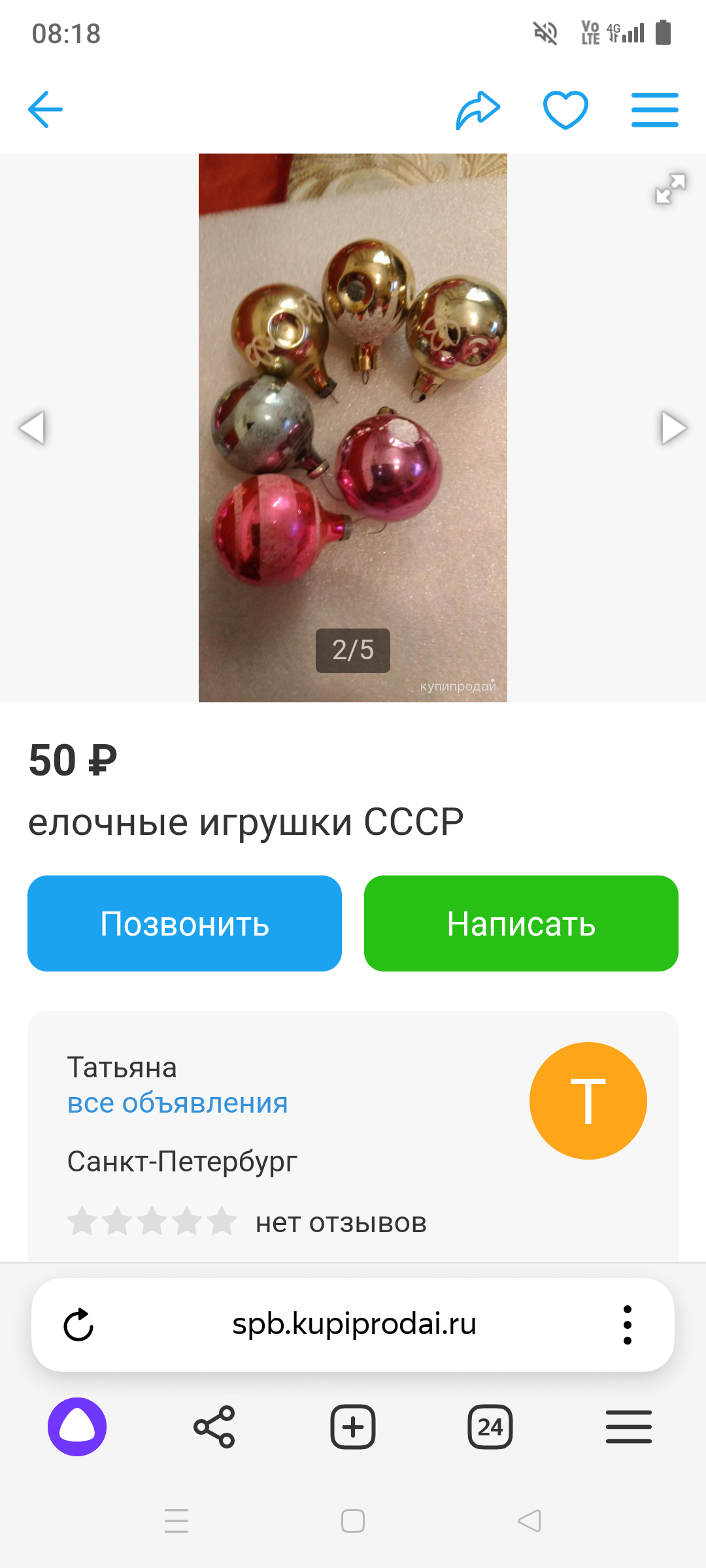Screen dimensions: 706x1568
Task: Go back using the top arrow
Action: tap(45, 110)
